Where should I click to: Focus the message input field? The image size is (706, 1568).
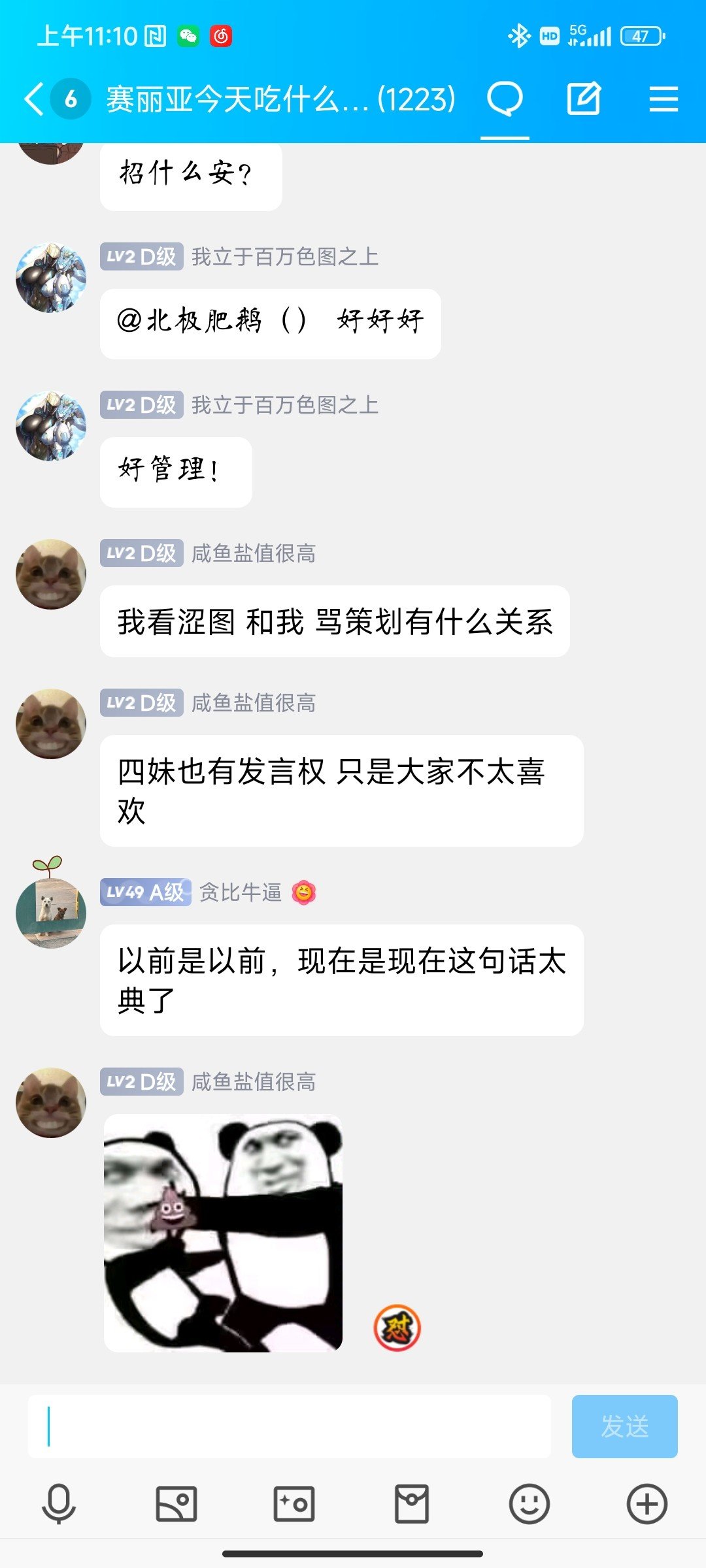pos(289,1426)
